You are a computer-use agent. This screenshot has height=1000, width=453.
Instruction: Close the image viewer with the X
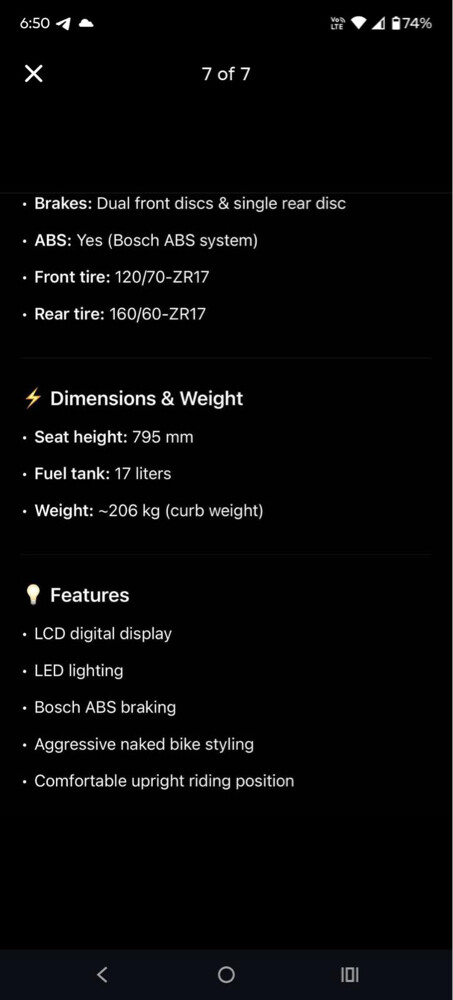coord(33,74)
